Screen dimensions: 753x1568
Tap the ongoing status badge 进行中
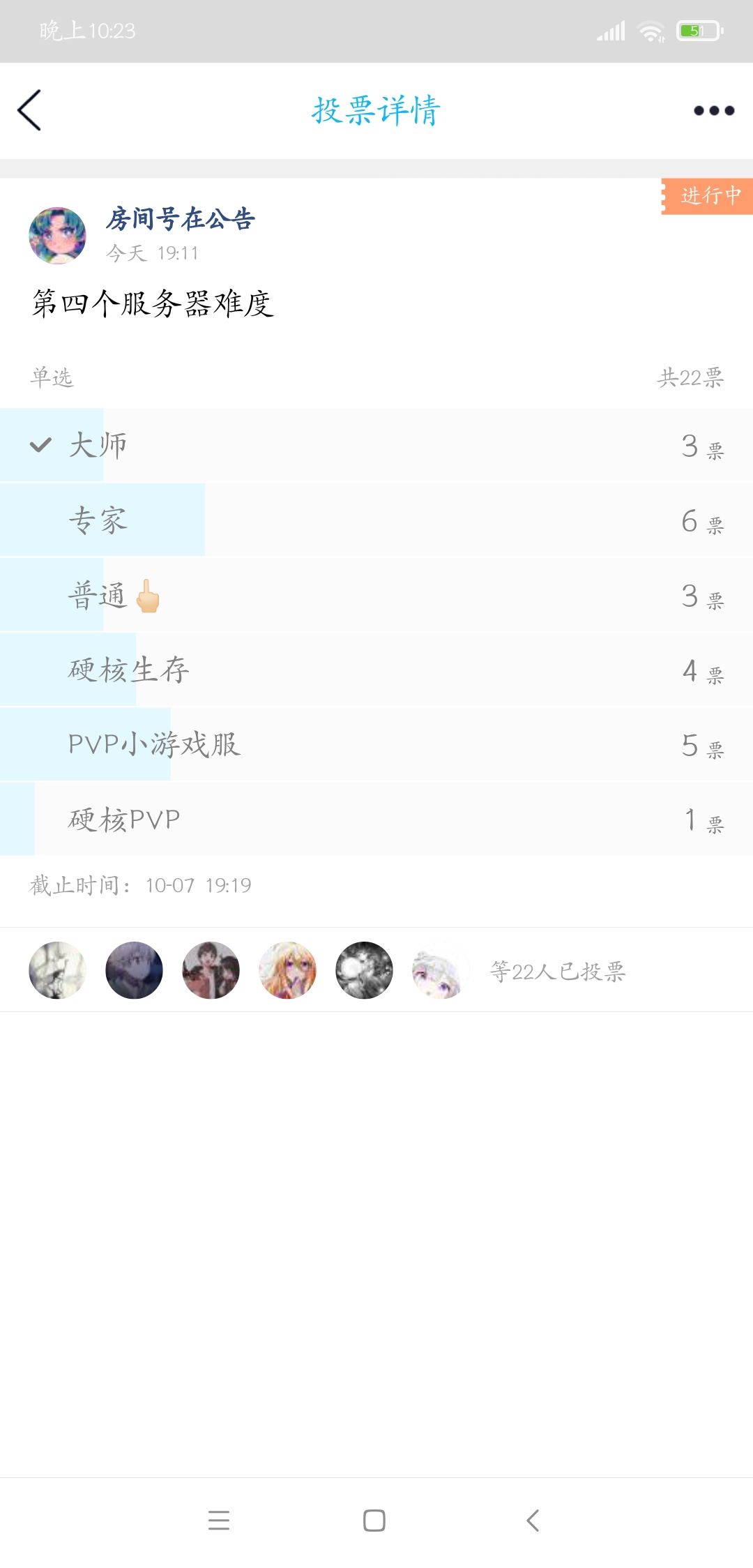(706, 197)
